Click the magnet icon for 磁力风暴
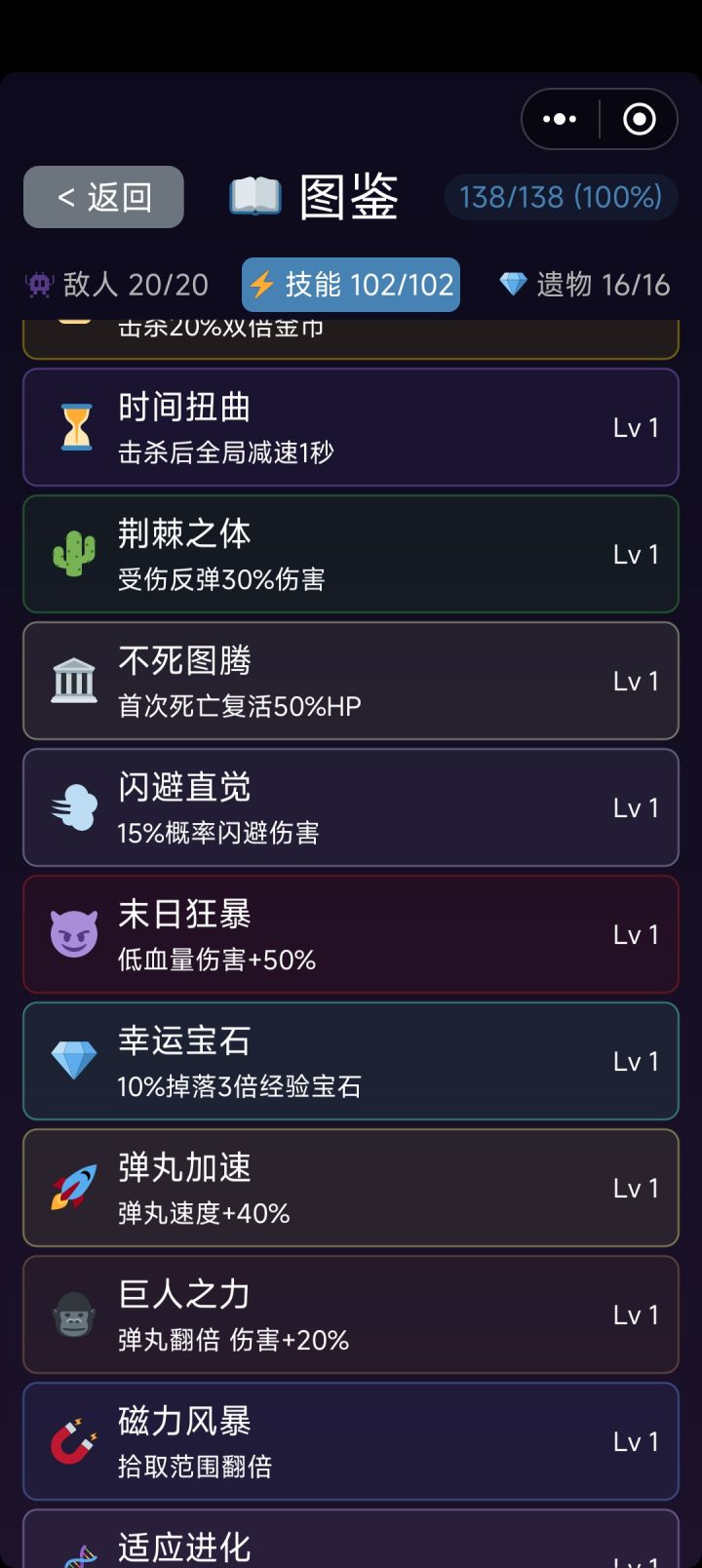702x1568 pixels. click(x=72, y=1441)
